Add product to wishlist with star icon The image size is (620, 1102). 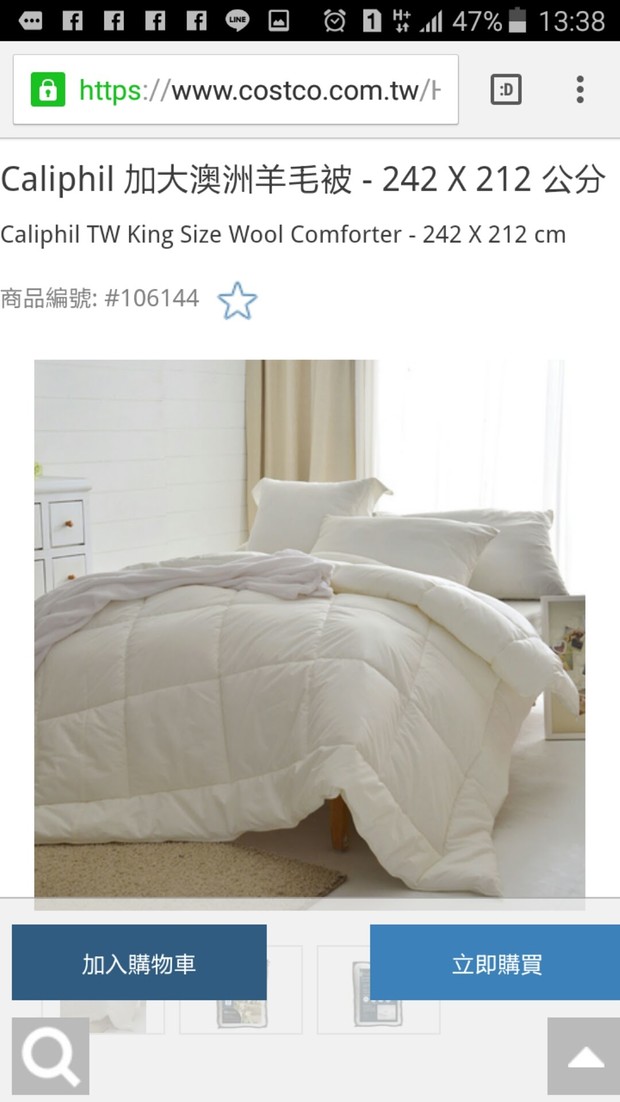tap(237, 300)
